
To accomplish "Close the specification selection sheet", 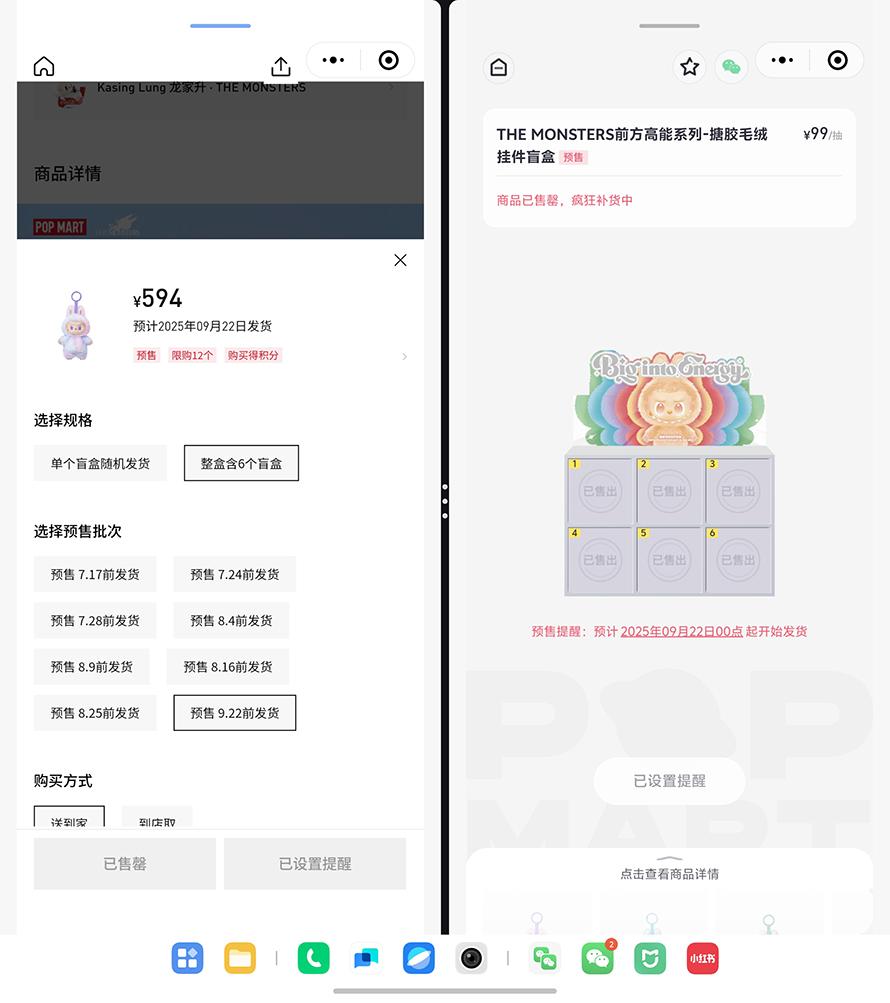I will (400, 260).
